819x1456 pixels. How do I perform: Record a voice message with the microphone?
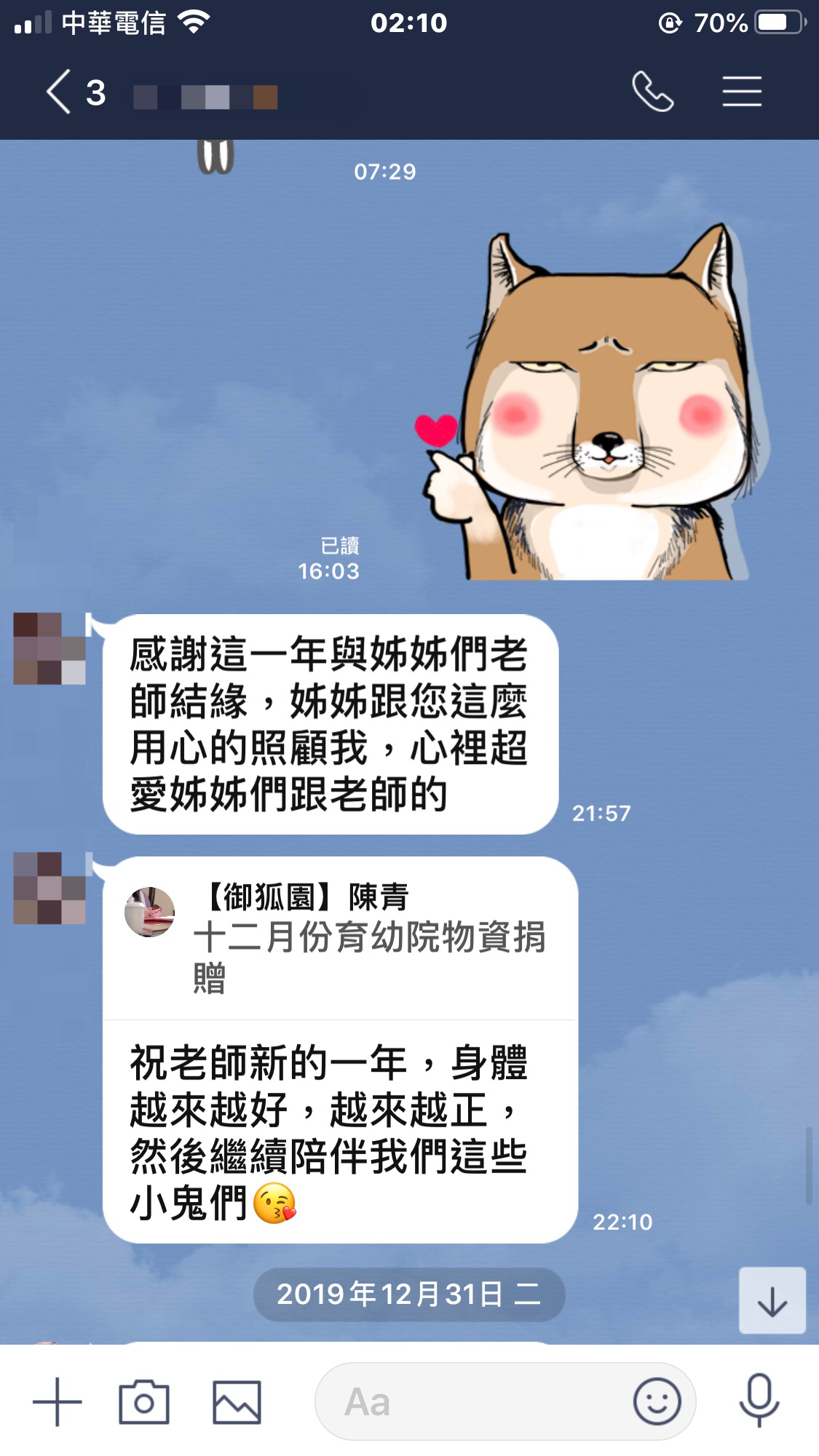(x=759, y=1400)
